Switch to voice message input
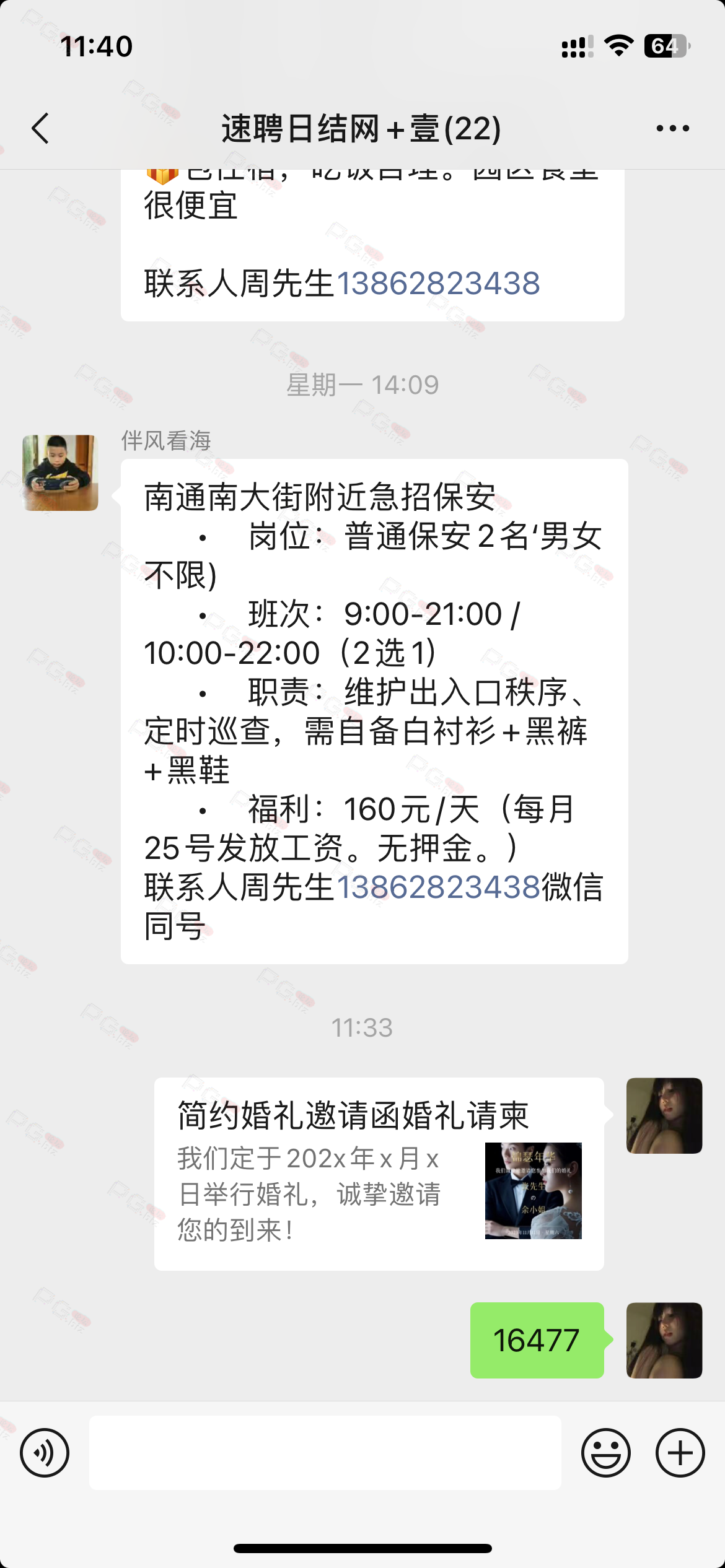725x1568 pixels. point(45,1453)
